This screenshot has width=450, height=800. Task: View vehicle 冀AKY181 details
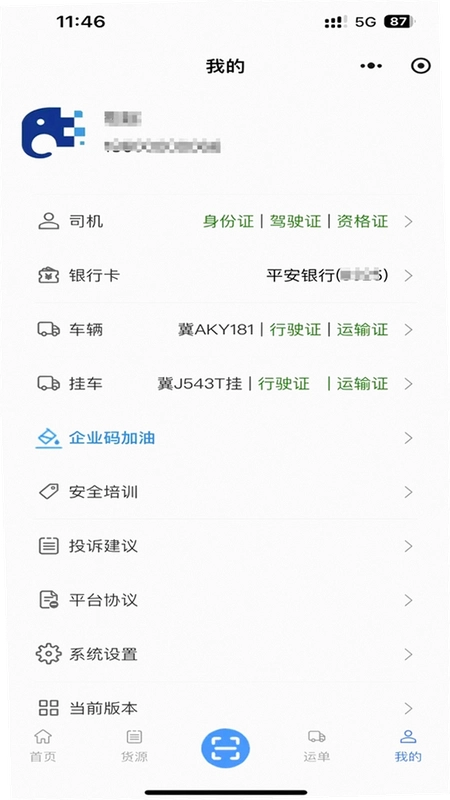tap(225, 330)
